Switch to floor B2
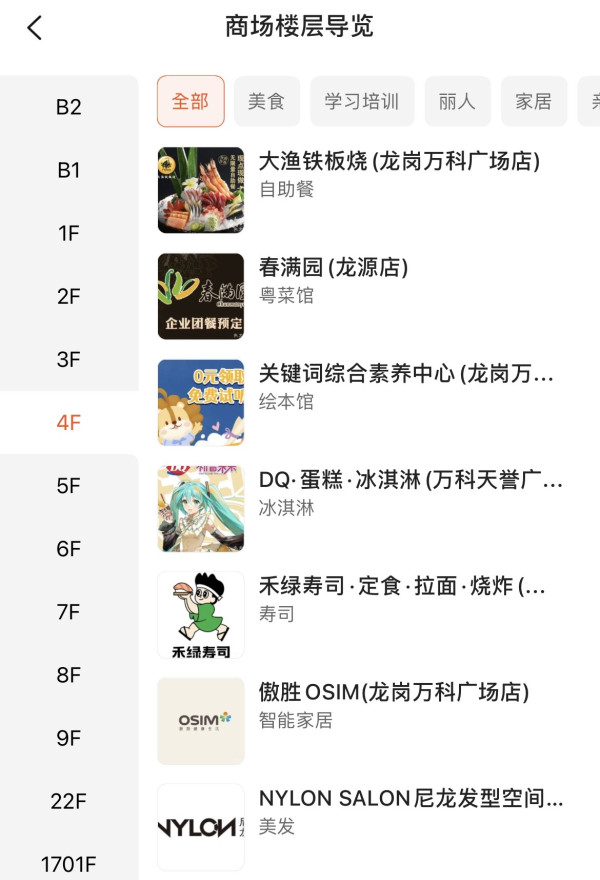 [68, 107]
